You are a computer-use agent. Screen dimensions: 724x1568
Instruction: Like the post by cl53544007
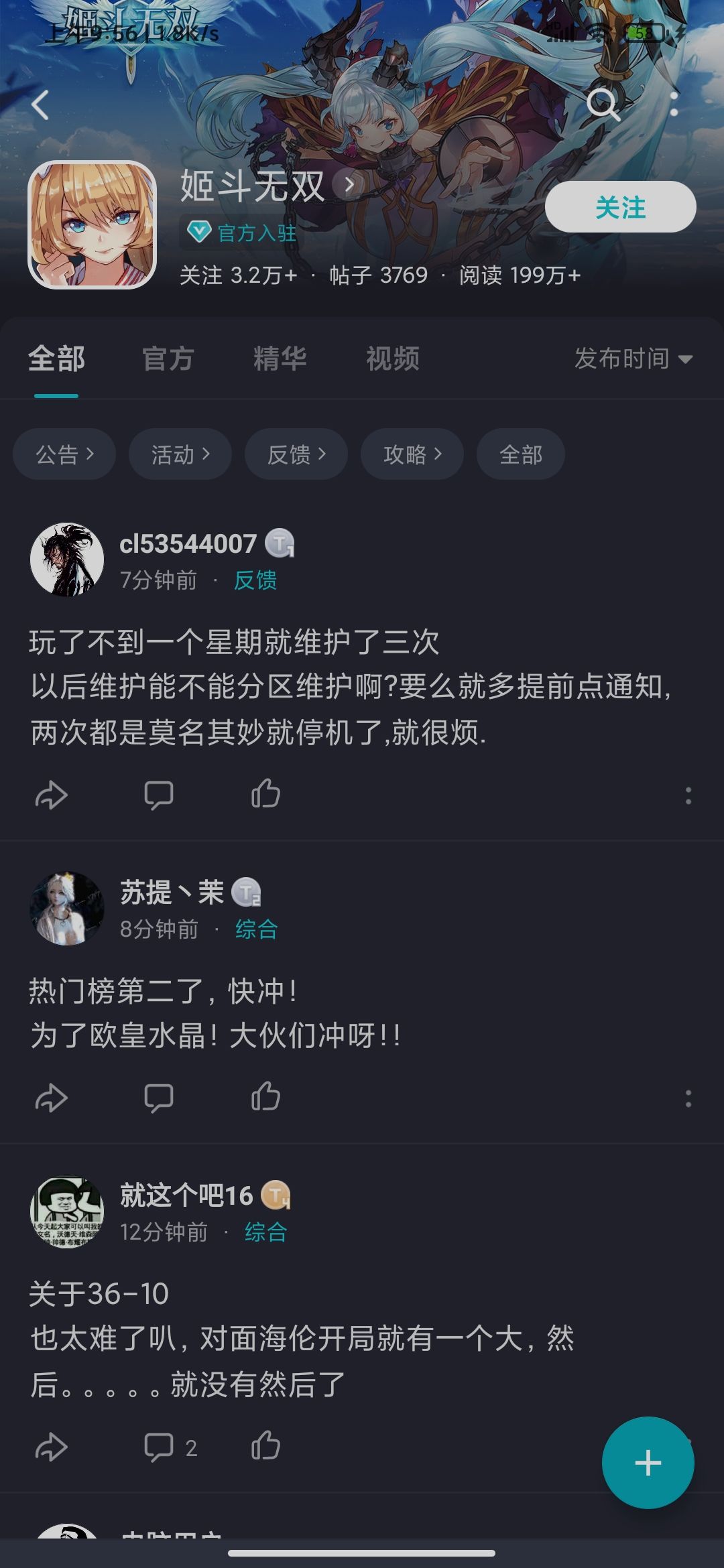265,795
